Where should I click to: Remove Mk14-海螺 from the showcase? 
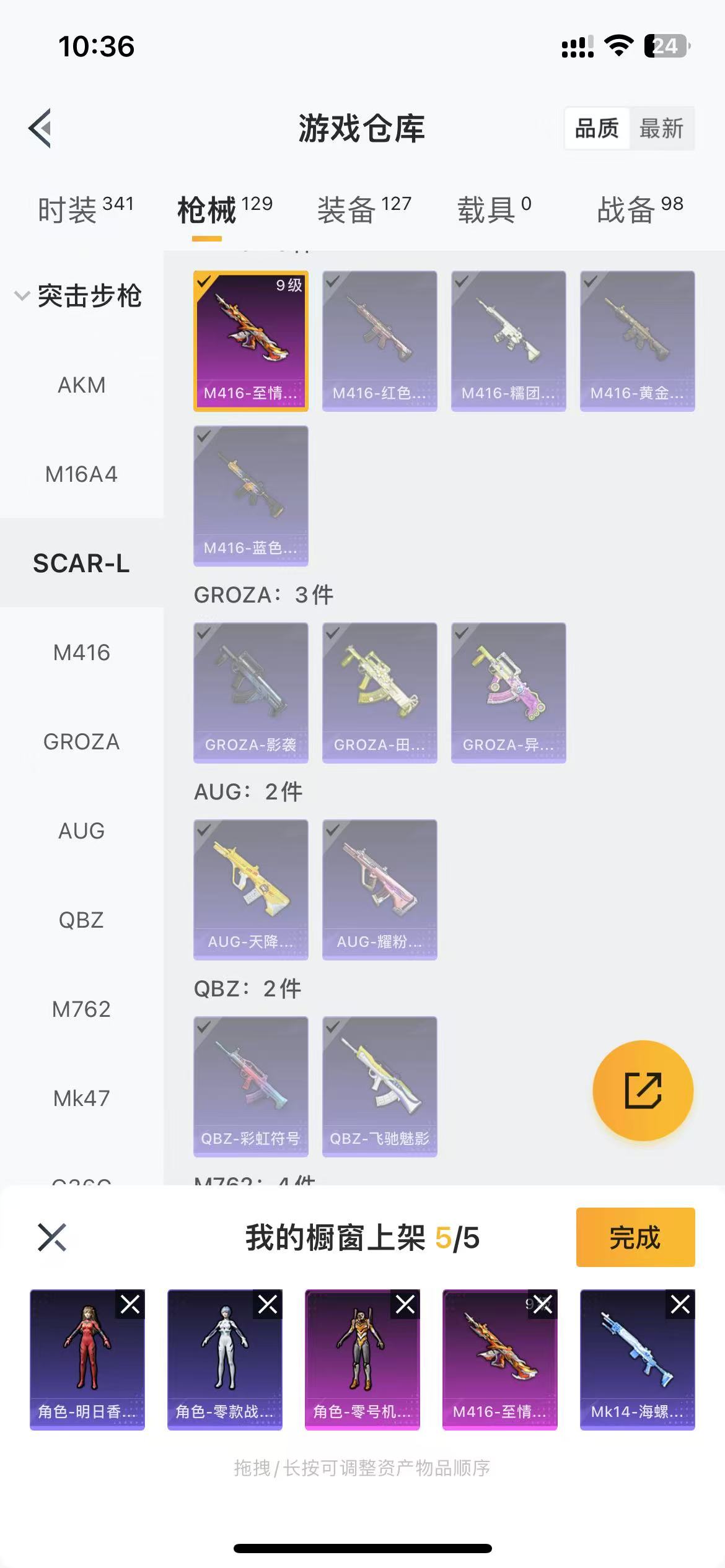pyautogui.click(x=680, y=1304)
